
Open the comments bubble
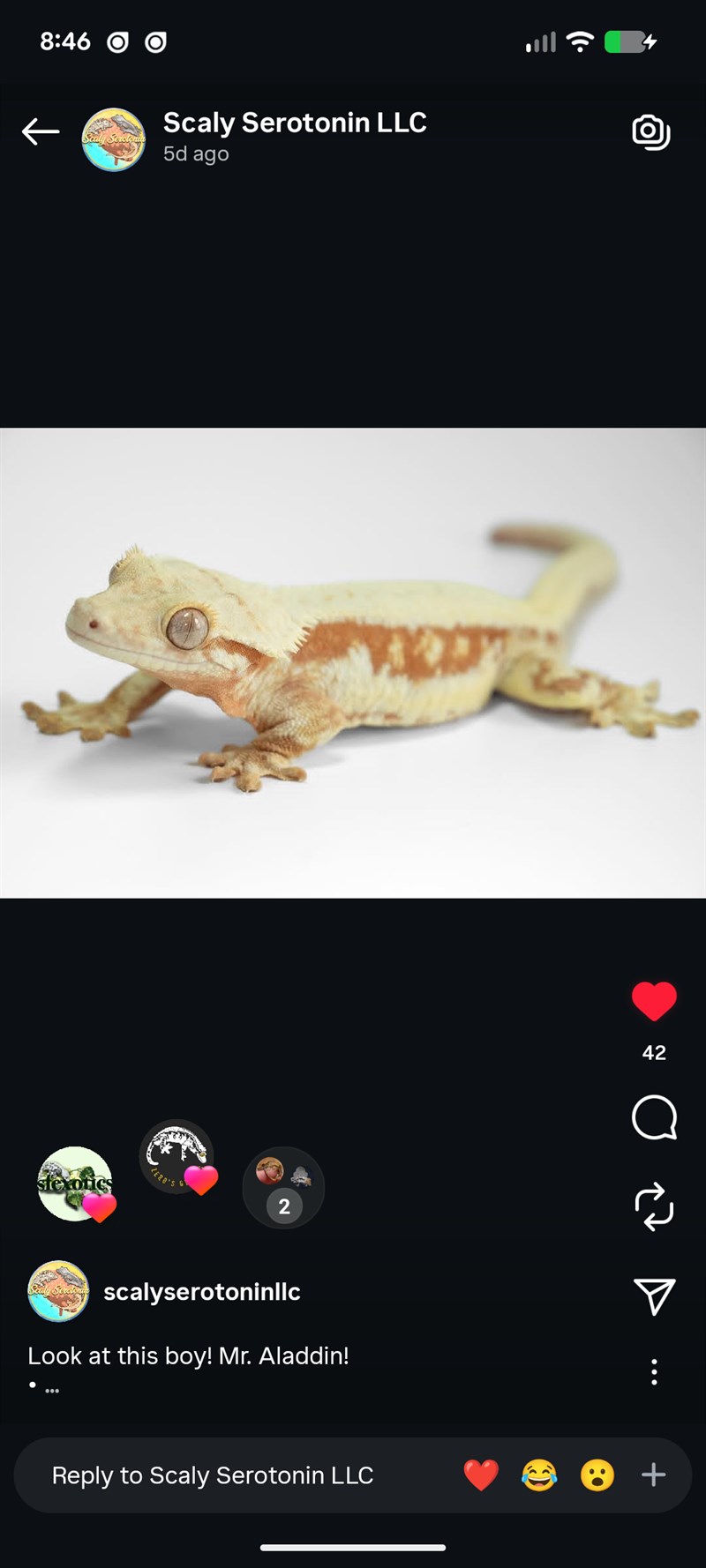pyautogui.click(x=654, y=1118)
